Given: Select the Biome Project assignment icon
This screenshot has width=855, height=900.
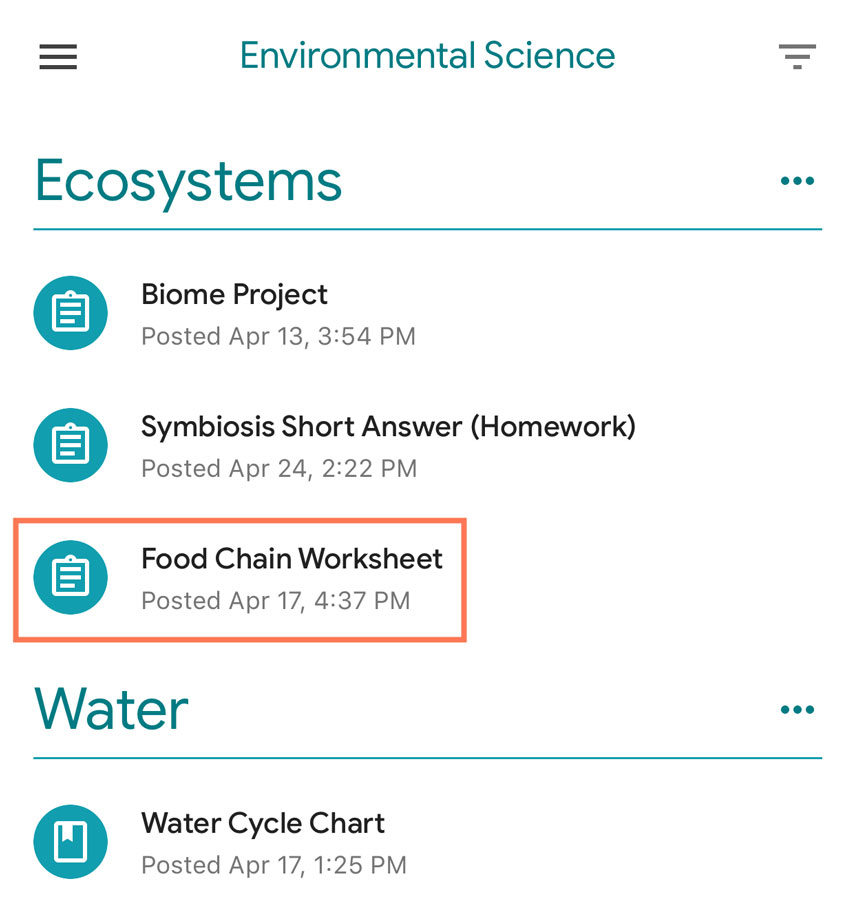Looking at the screenshot, I should (71, 312).
